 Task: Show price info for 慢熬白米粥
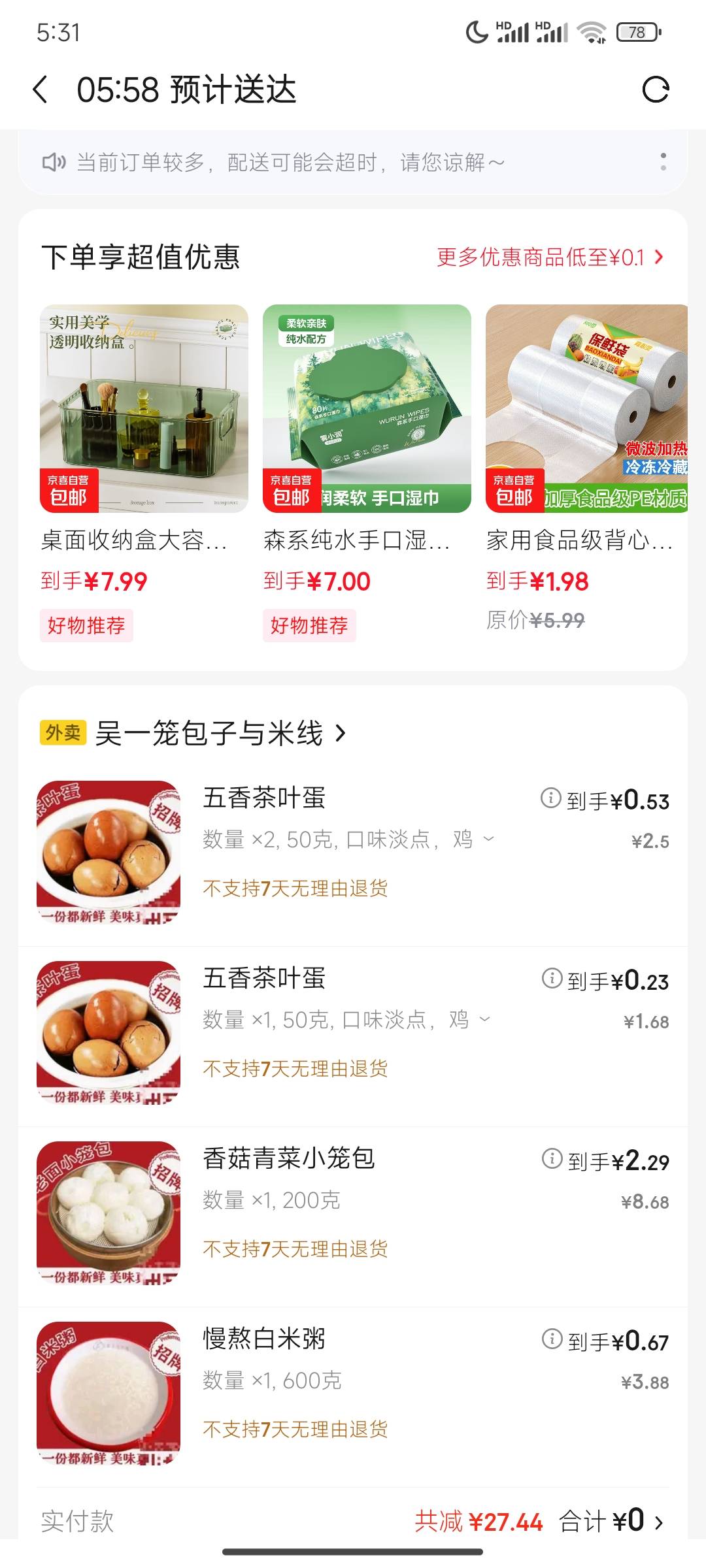(552, 1339)
